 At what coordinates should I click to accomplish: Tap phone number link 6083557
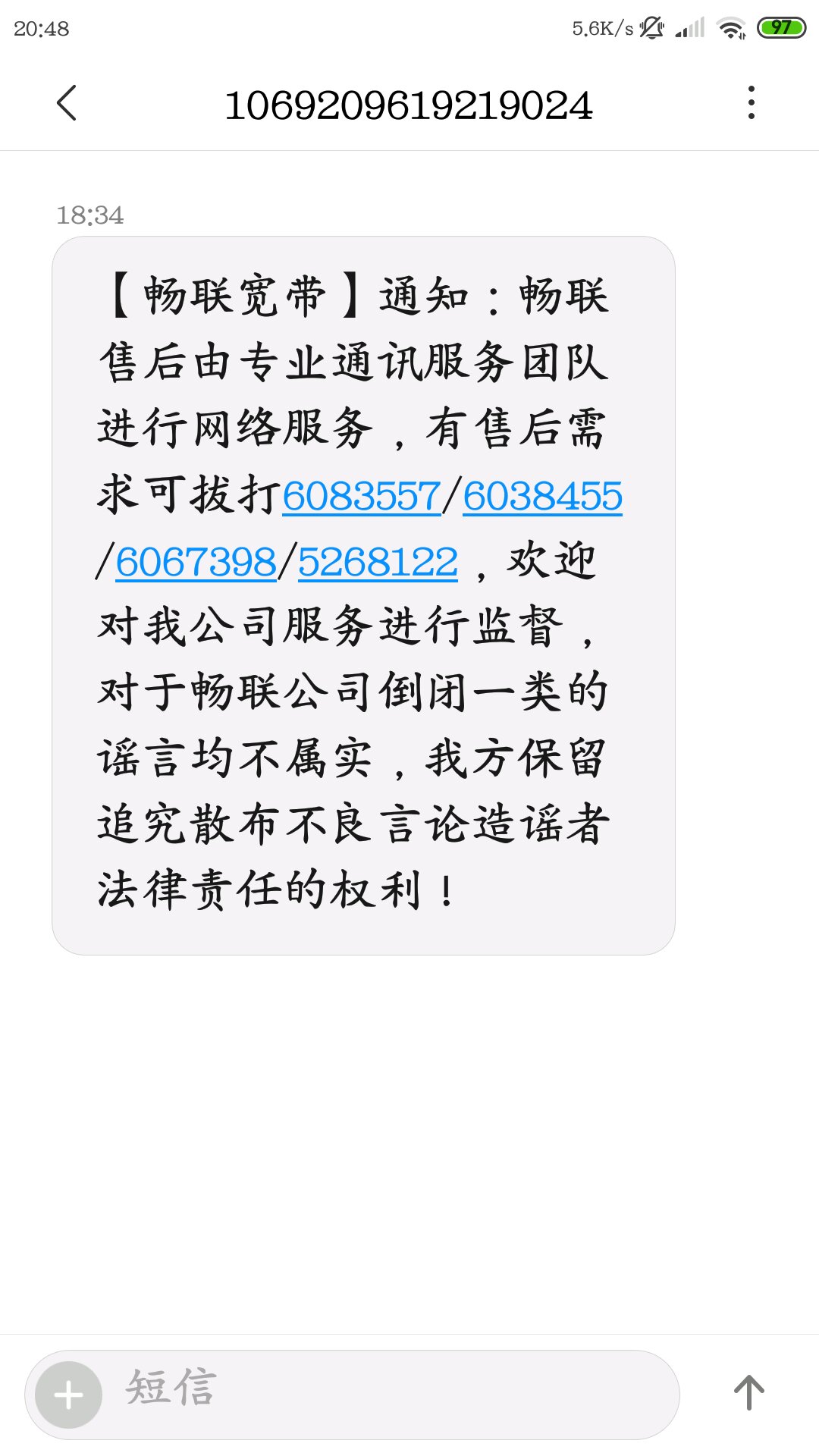(x=362, y=497)
